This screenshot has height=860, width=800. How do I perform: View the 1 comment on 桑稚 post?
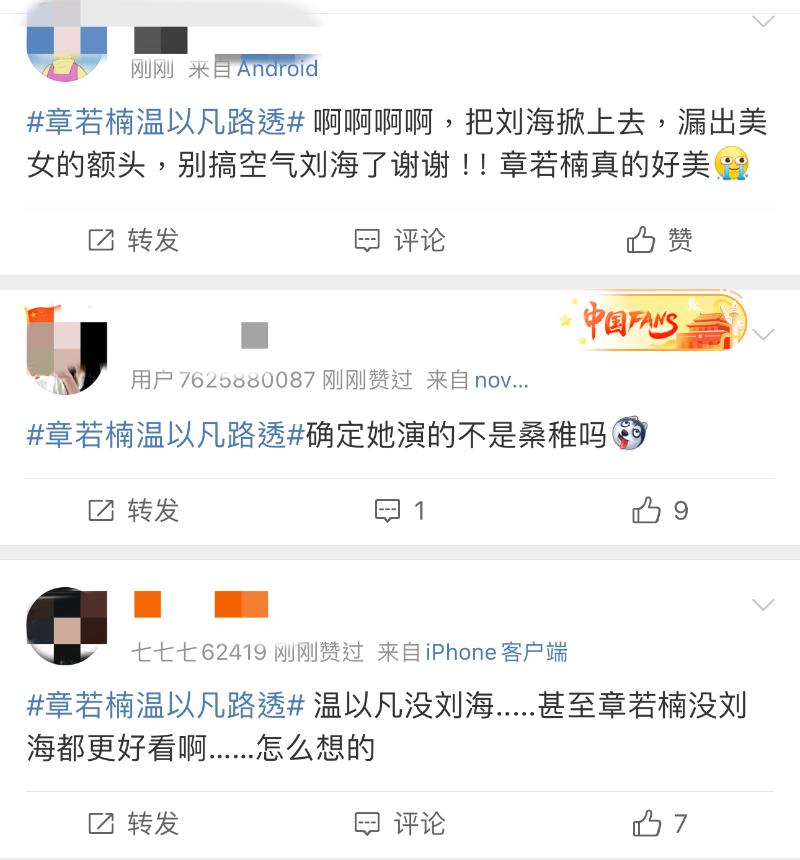[x=400, y=511]
